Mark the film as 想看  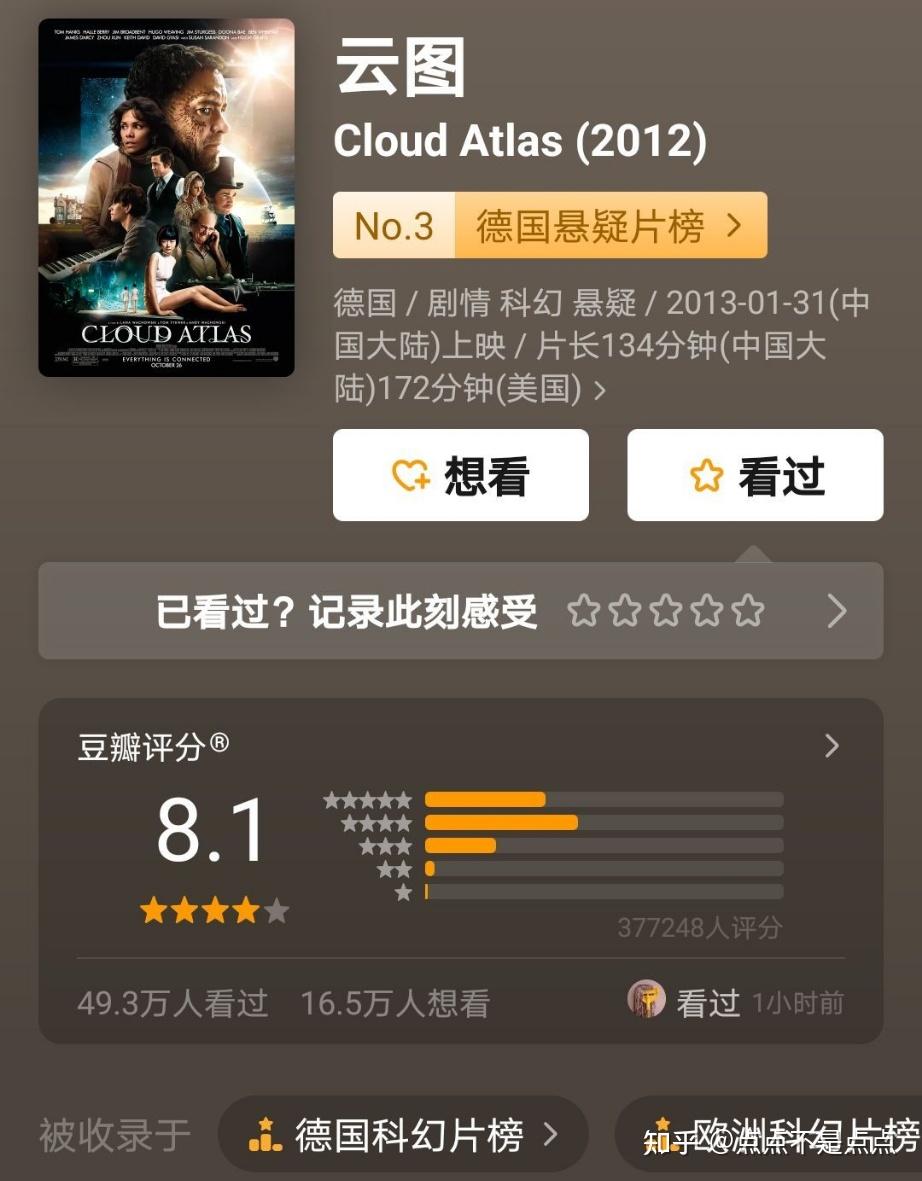click(460, 475)
